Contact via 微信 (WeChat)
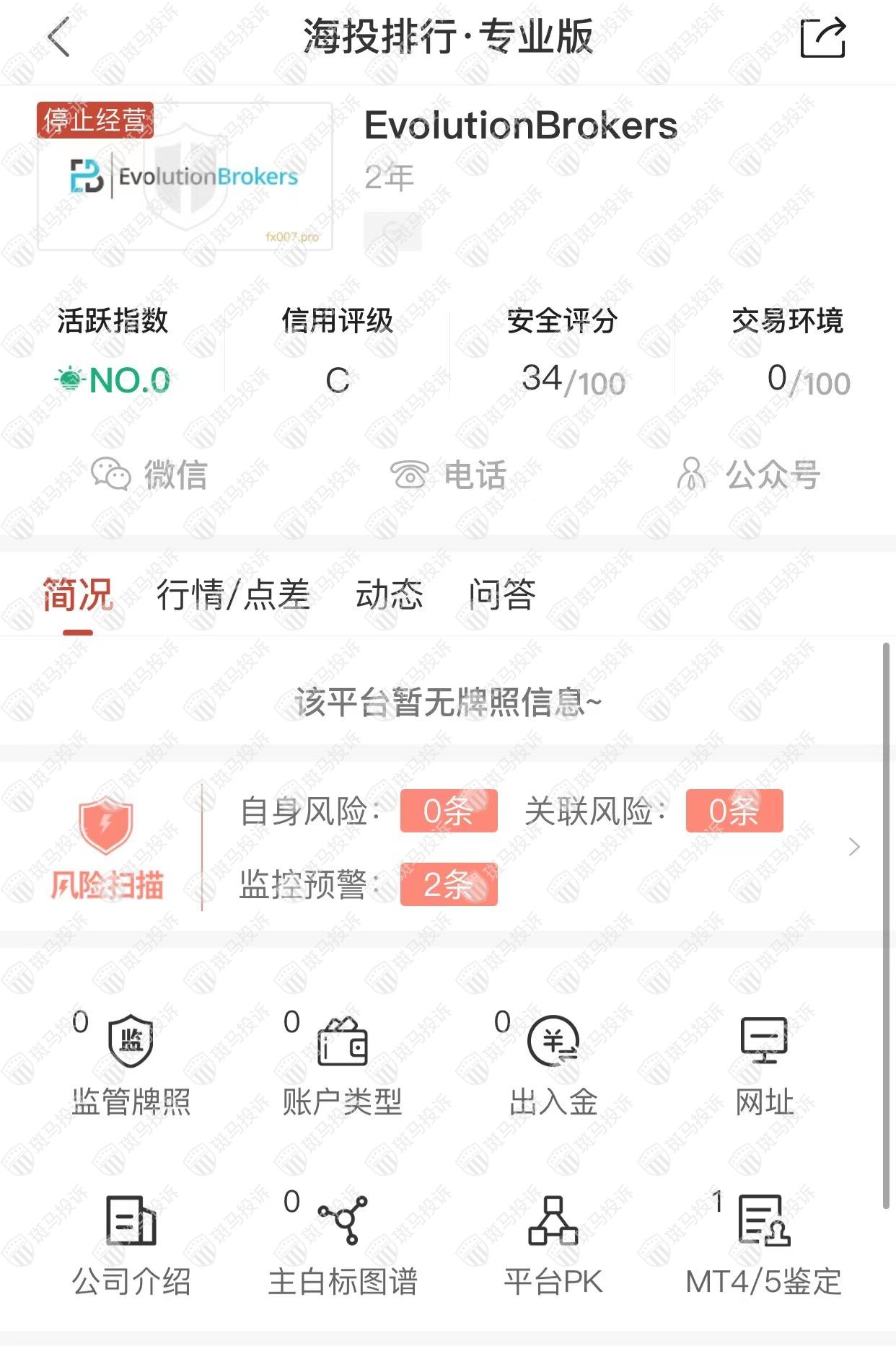This screenshot has width=896, height=1346. (149, 475)
